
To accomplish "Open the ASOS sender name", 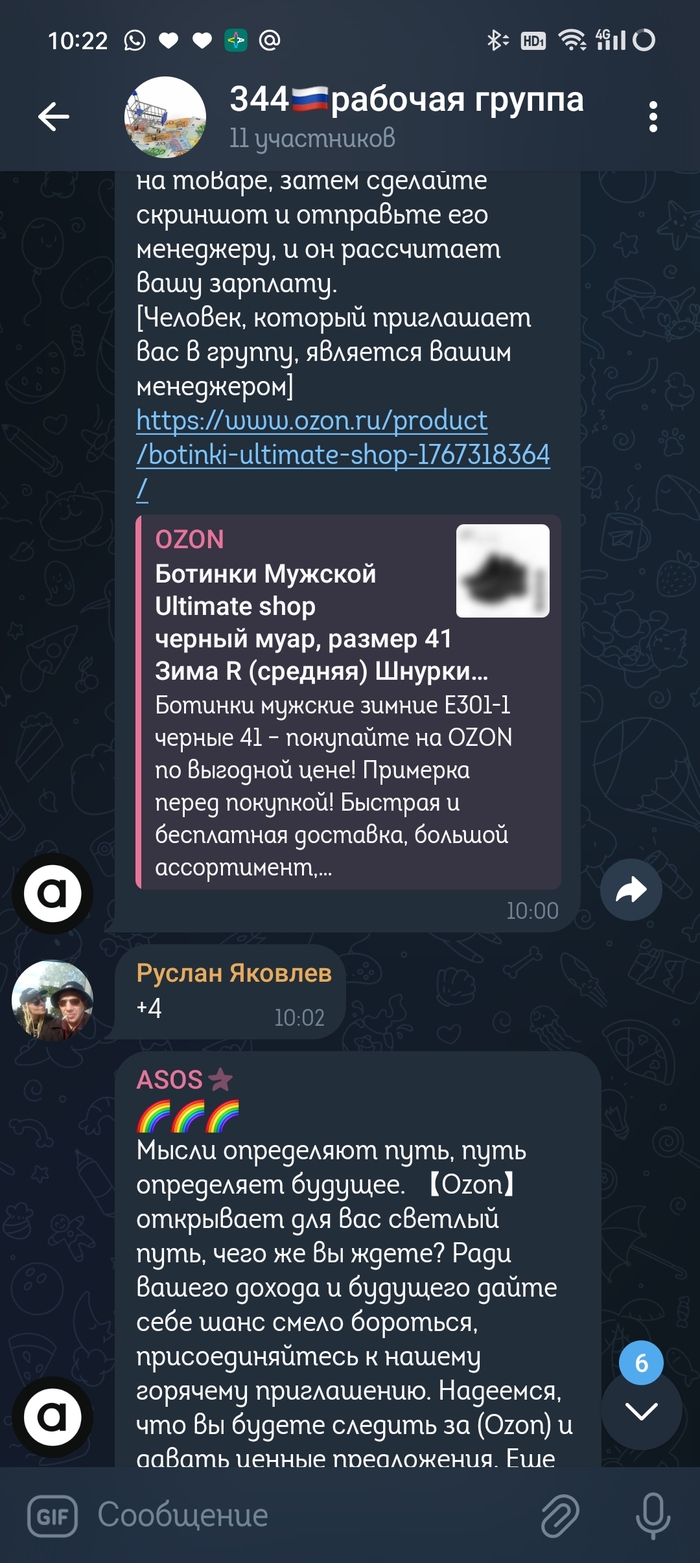I will 172,1080.
